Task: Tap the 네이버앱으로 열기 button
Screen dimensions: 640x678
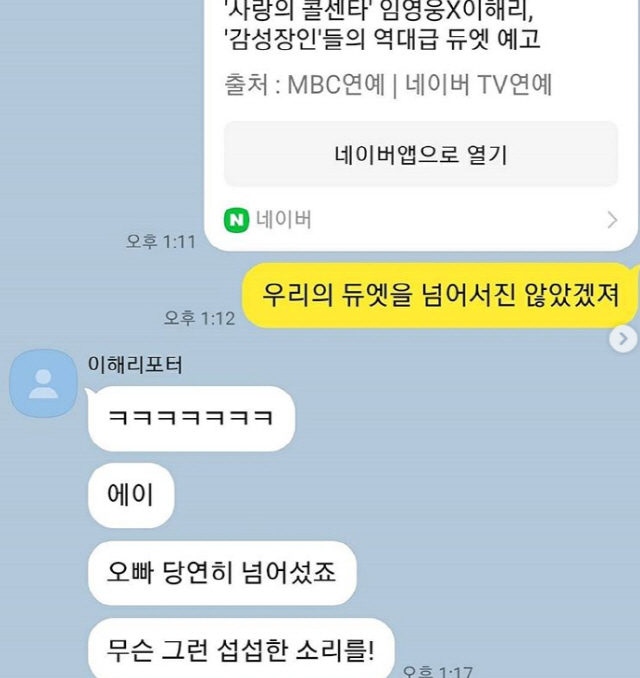Action: tap(420, 155)
